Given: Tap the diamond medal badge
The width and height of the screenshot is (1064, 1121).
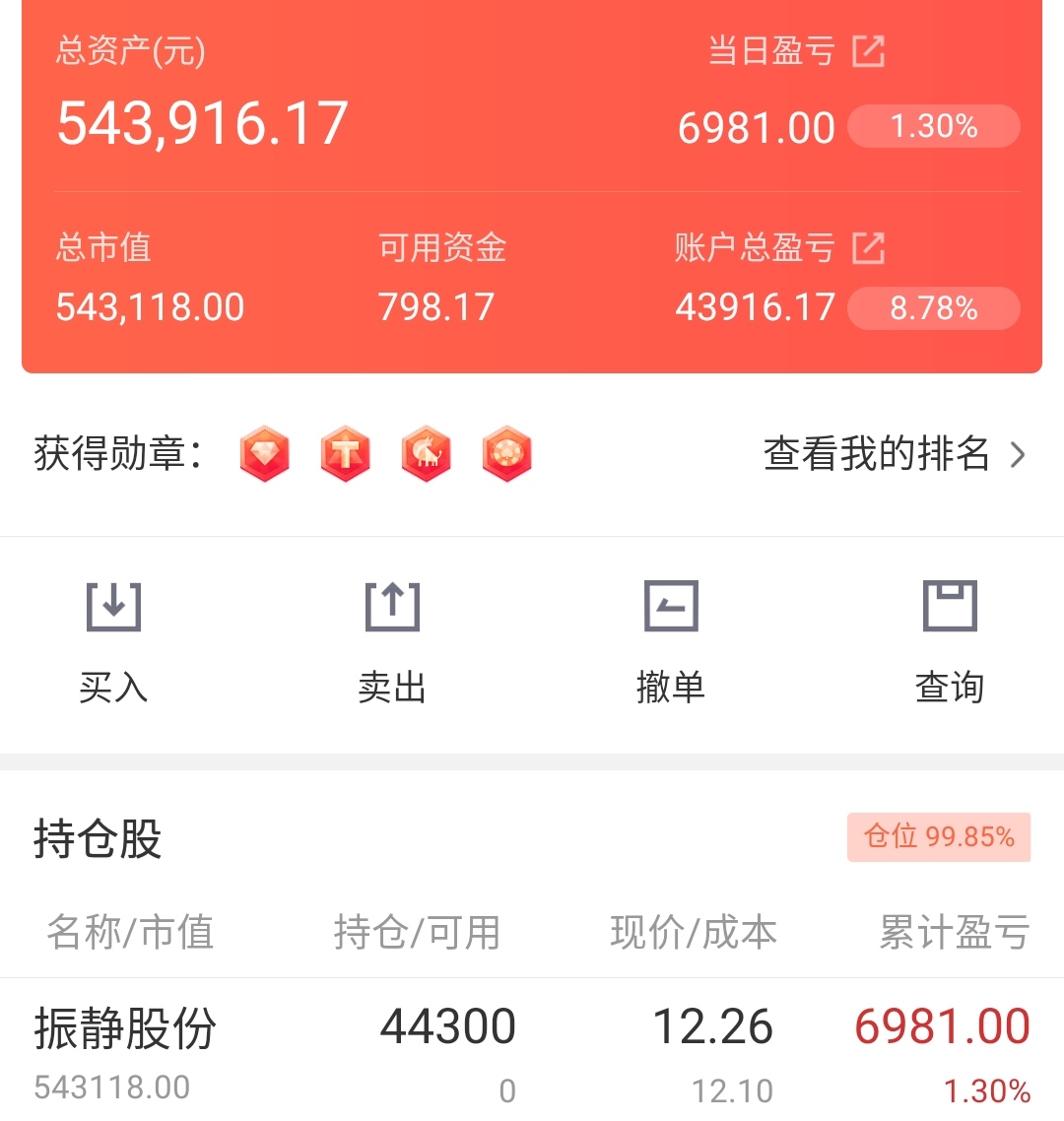Looking at the screenshot, I should pyautogui.click(x=264, y=454).
